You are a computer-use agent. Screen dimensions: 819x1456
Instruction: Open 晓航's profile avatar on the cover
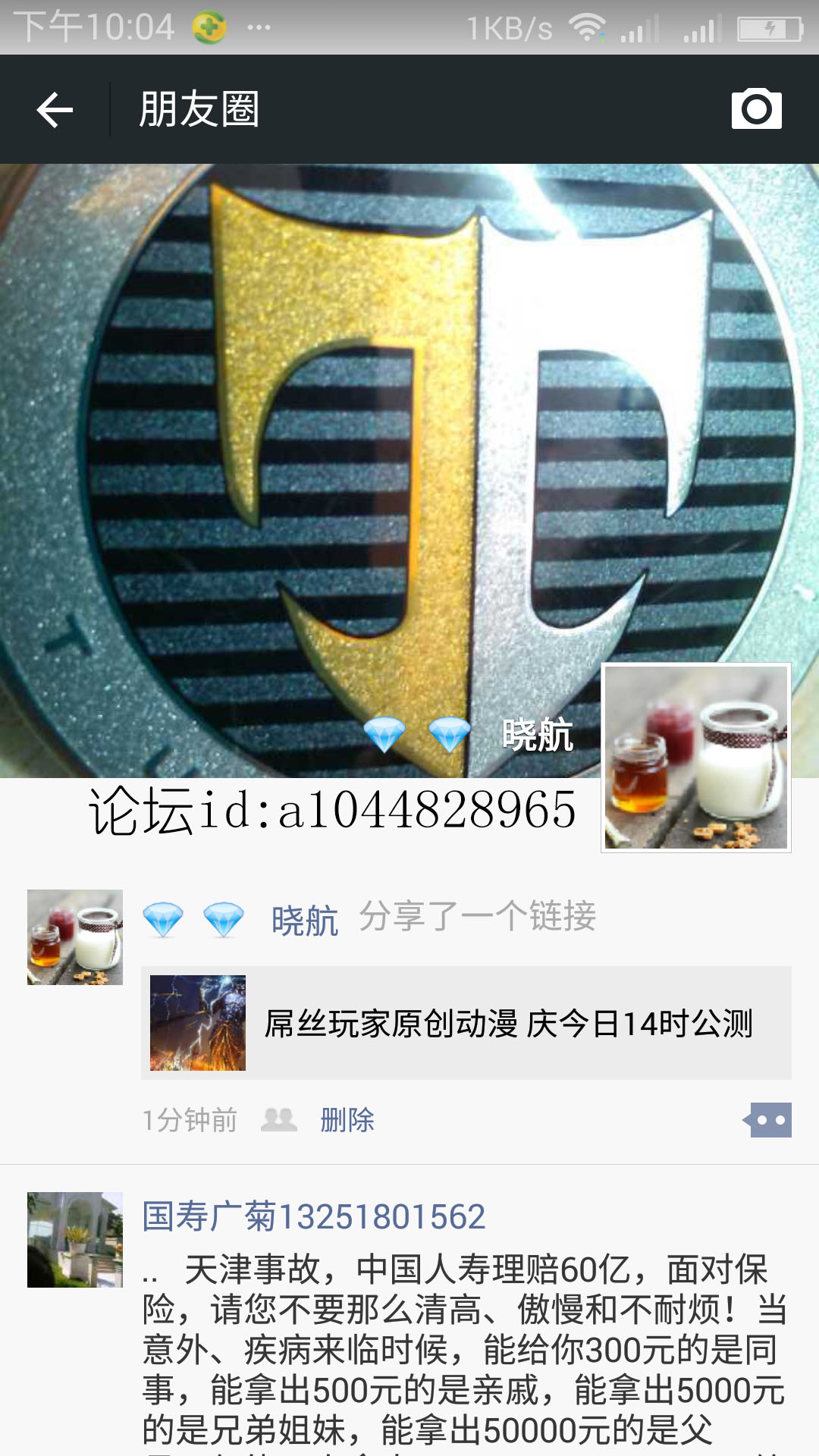695,758
